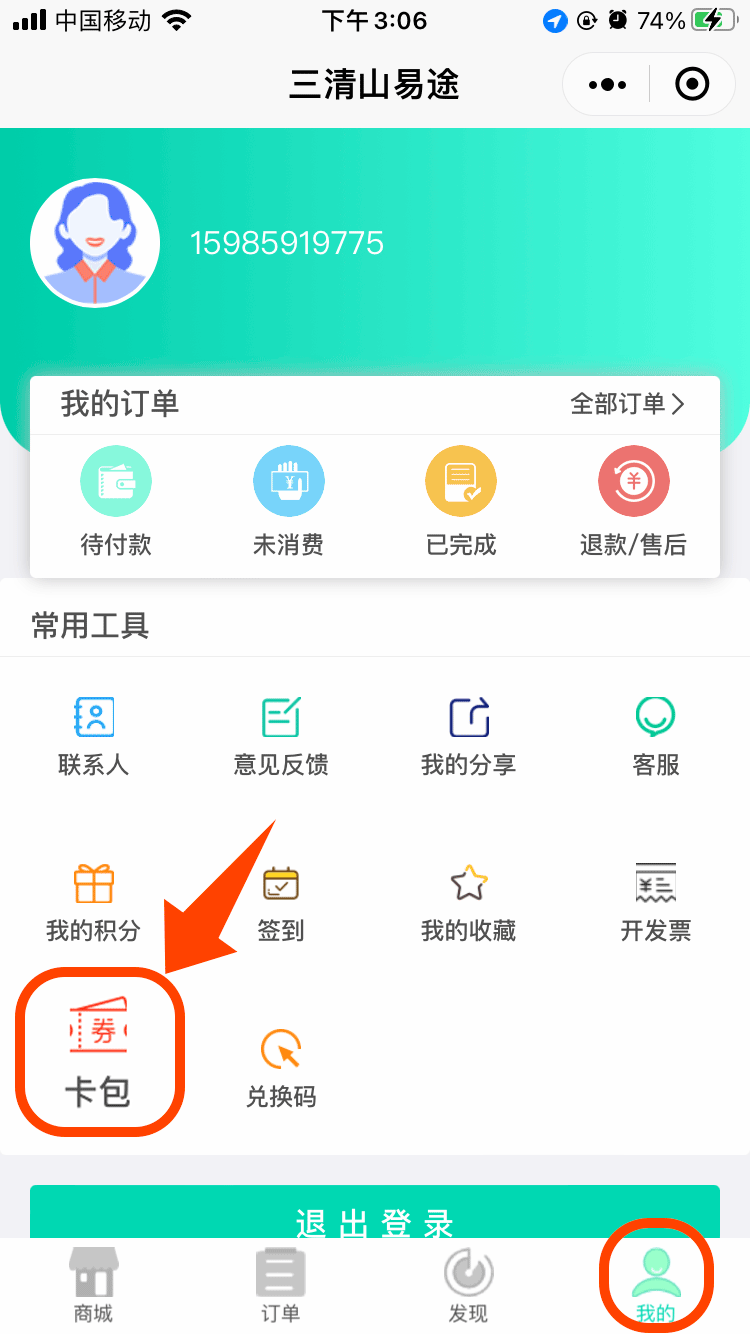Open unconsumed orders (未消费)
The width and height of the screenshot is (750, 1334).
pos(288,500)
